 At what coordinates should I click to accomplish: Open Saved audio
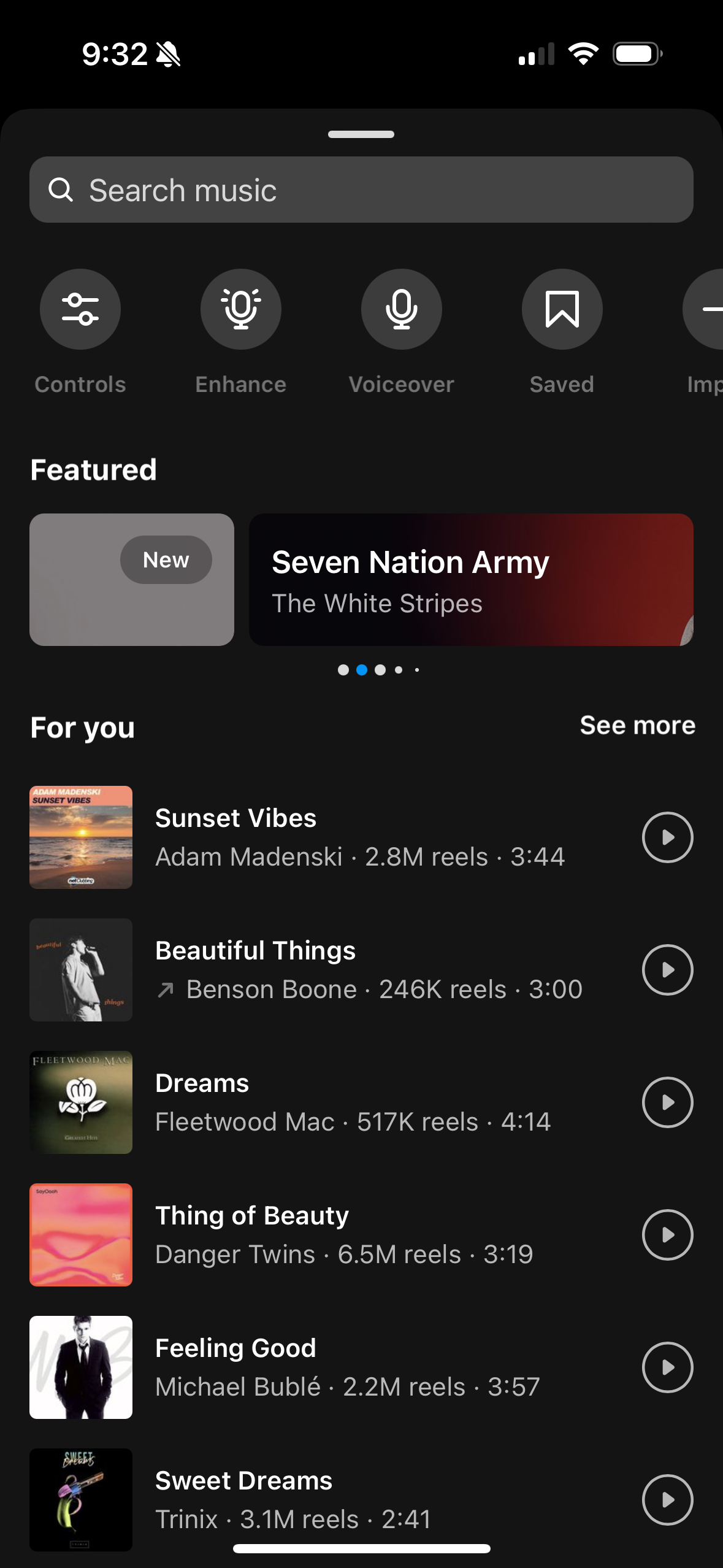(562, 309)
